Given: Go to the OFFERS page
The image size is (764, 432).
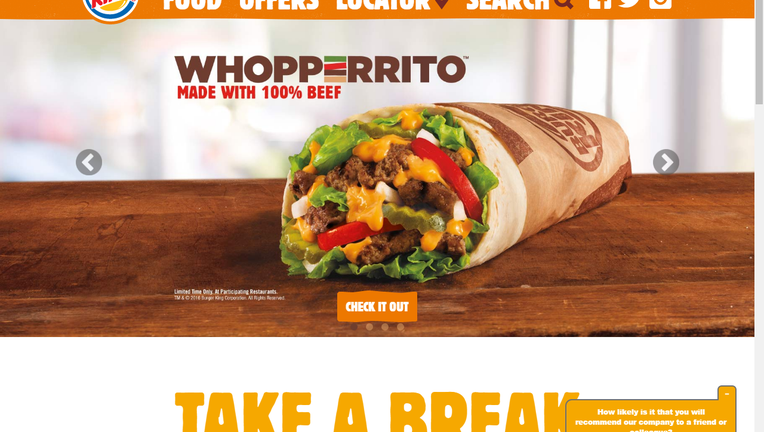Looking at the screenshot, I should coord(279,5).
